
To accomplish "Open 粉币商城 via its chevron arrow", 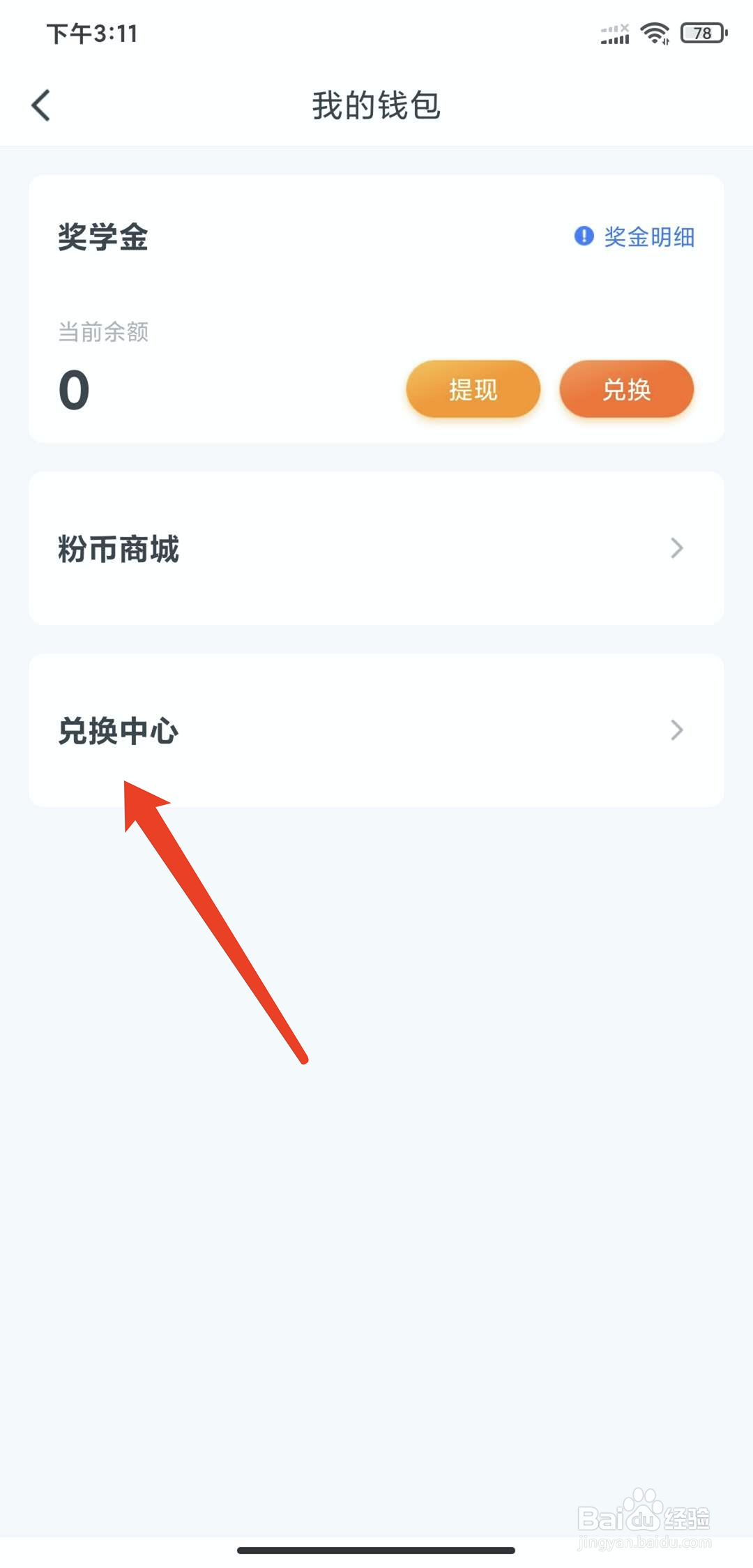I will [676, 549].
